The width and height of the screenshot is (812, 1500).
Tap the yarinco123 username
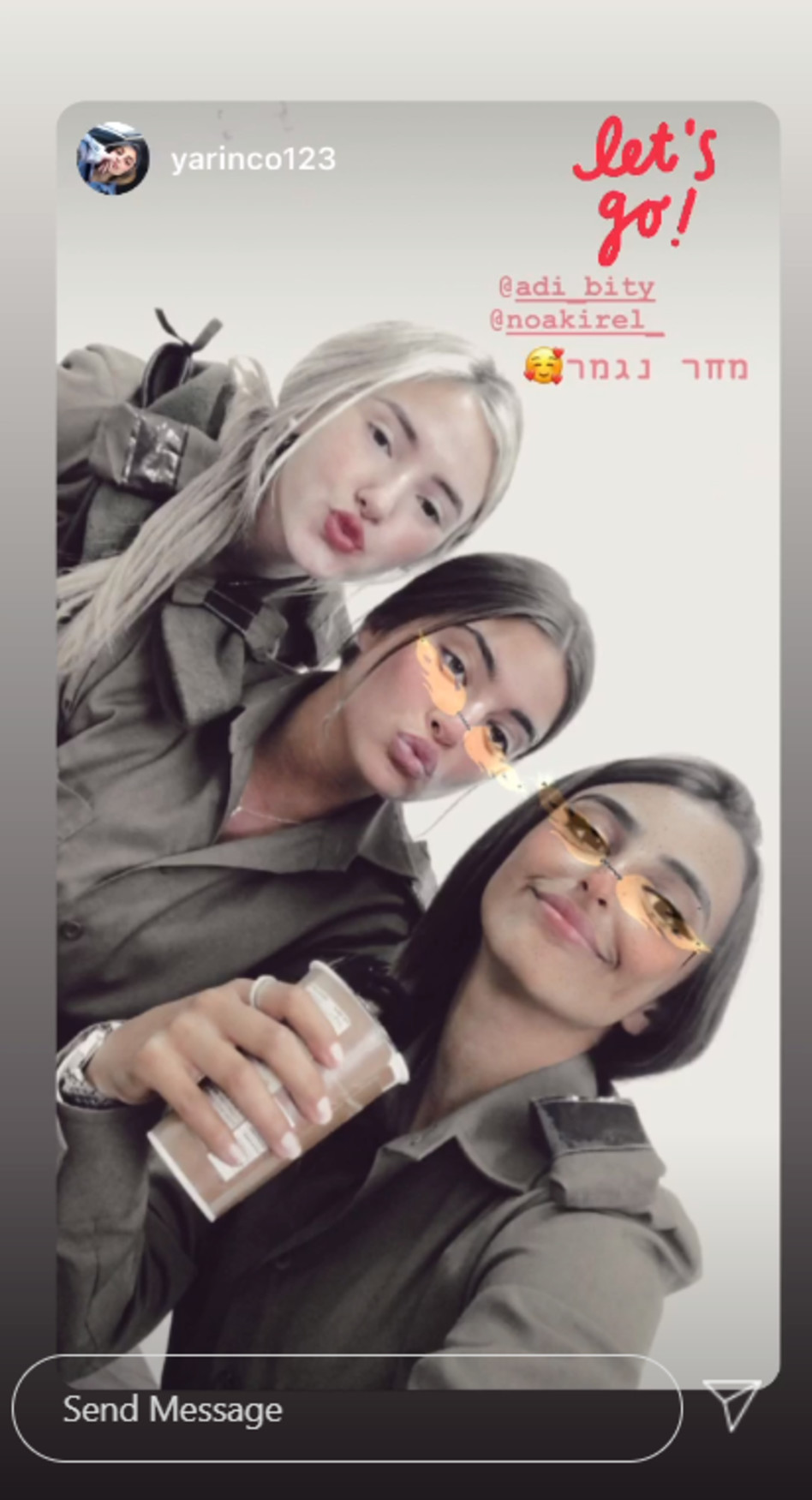pyautogui.click(x=253, y=159)
